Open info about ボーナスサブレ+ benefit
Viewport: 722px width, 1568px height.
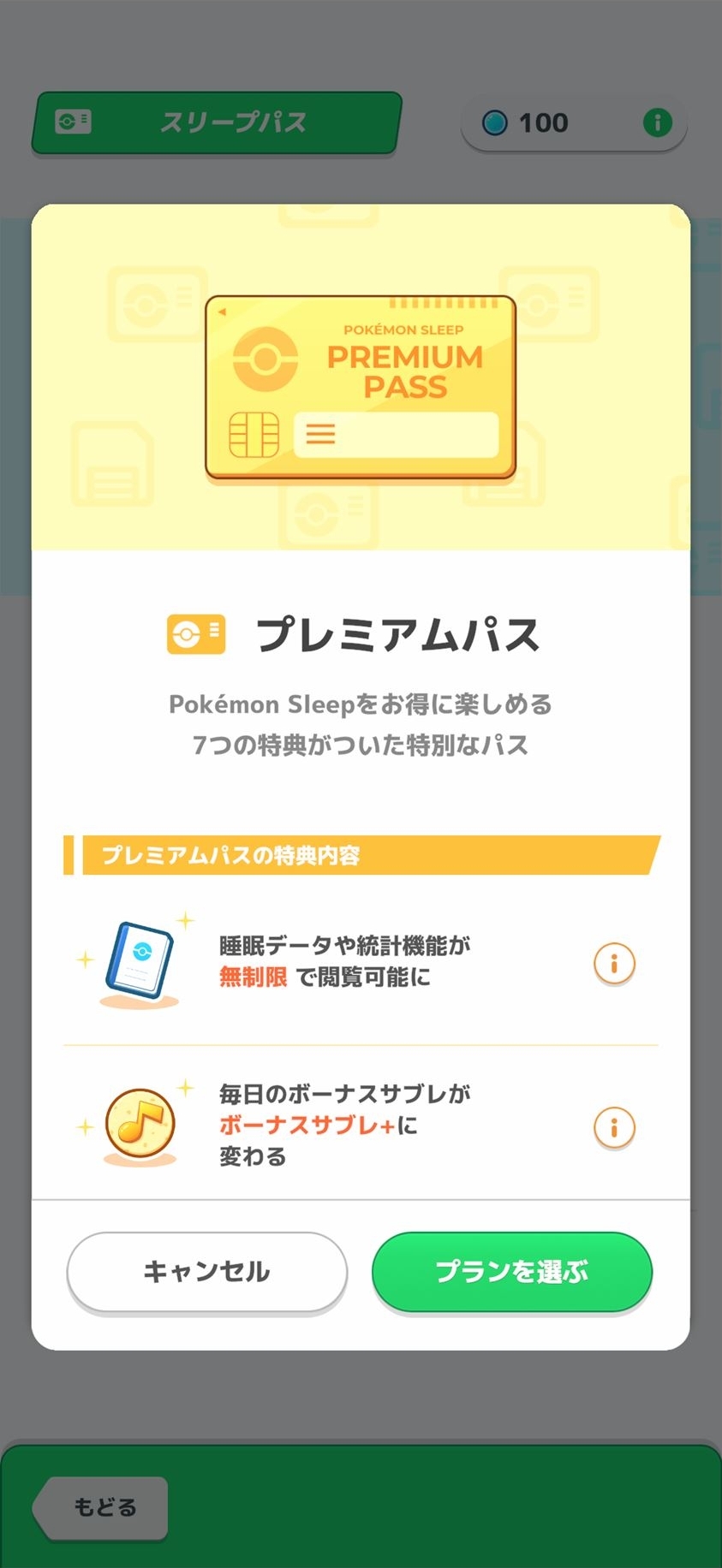pos(615,1127)
